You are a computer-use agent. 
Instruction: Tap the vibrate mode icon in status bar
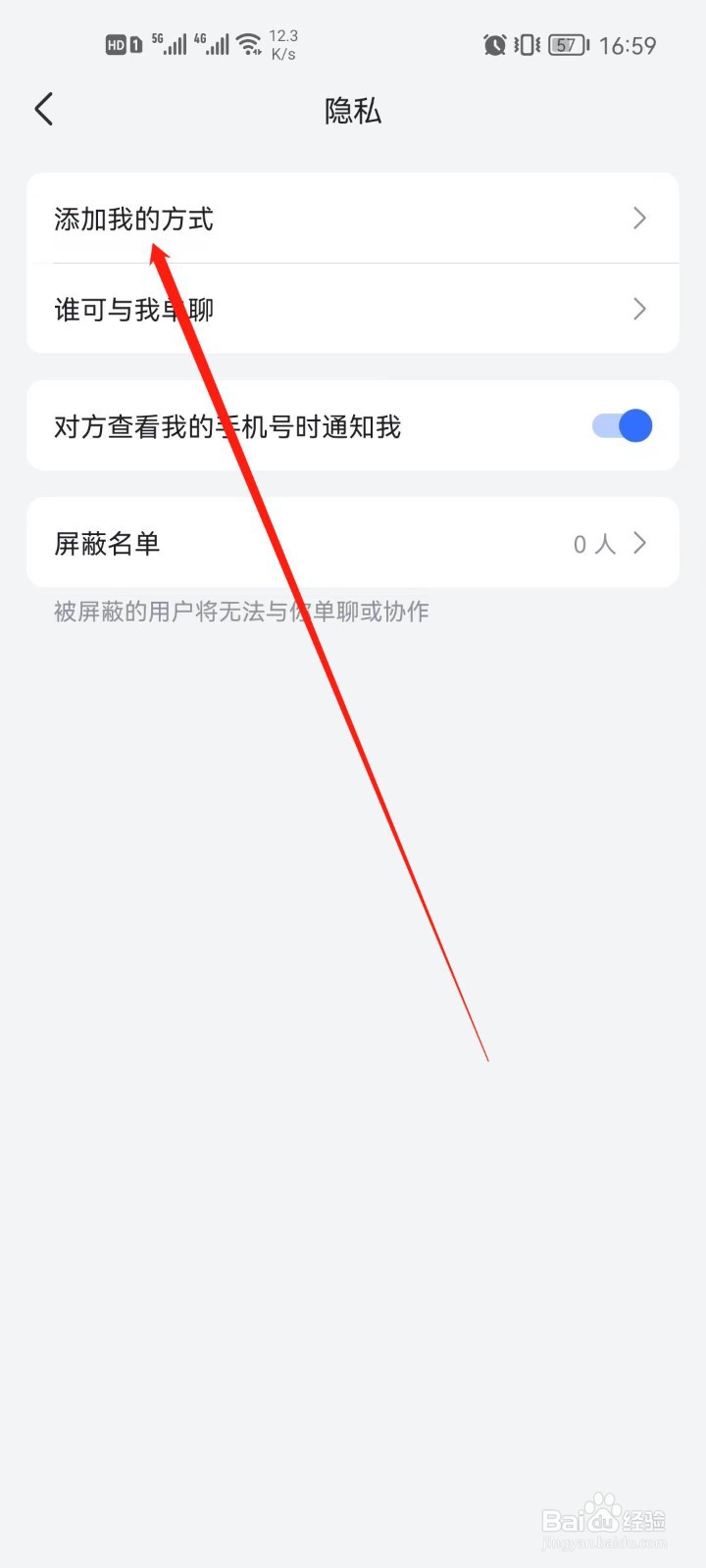[x=528, y=45]
